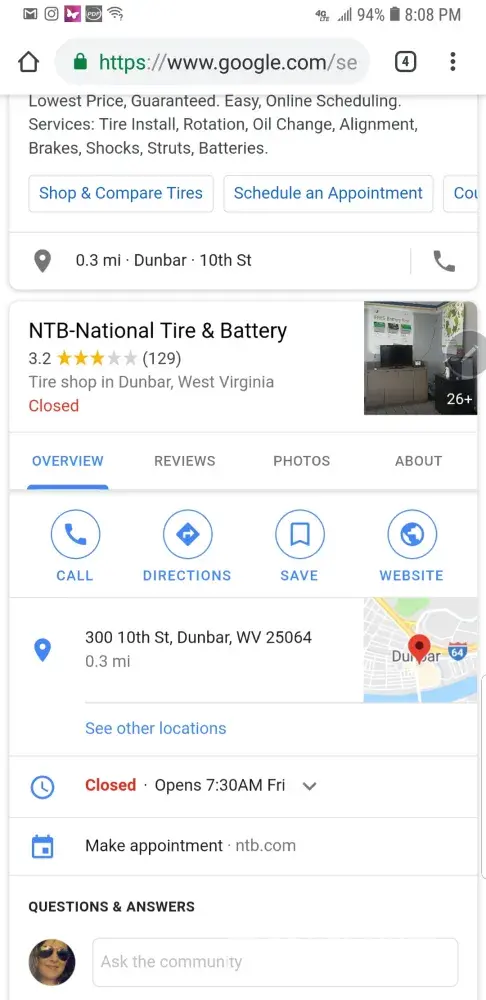
Task: Get Directions to NTB
Action: point(188,546)
